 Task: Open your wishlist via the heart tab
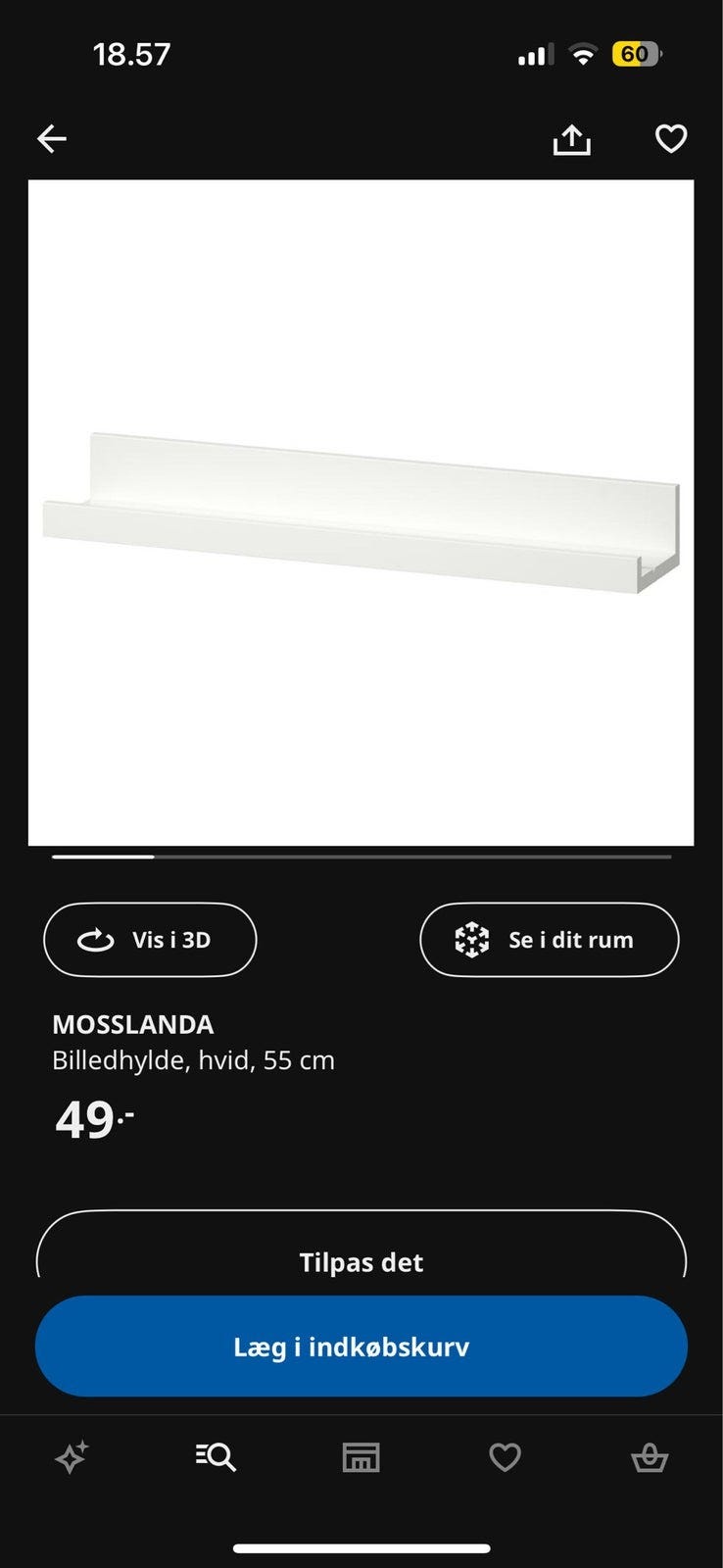pos(506,1456)
